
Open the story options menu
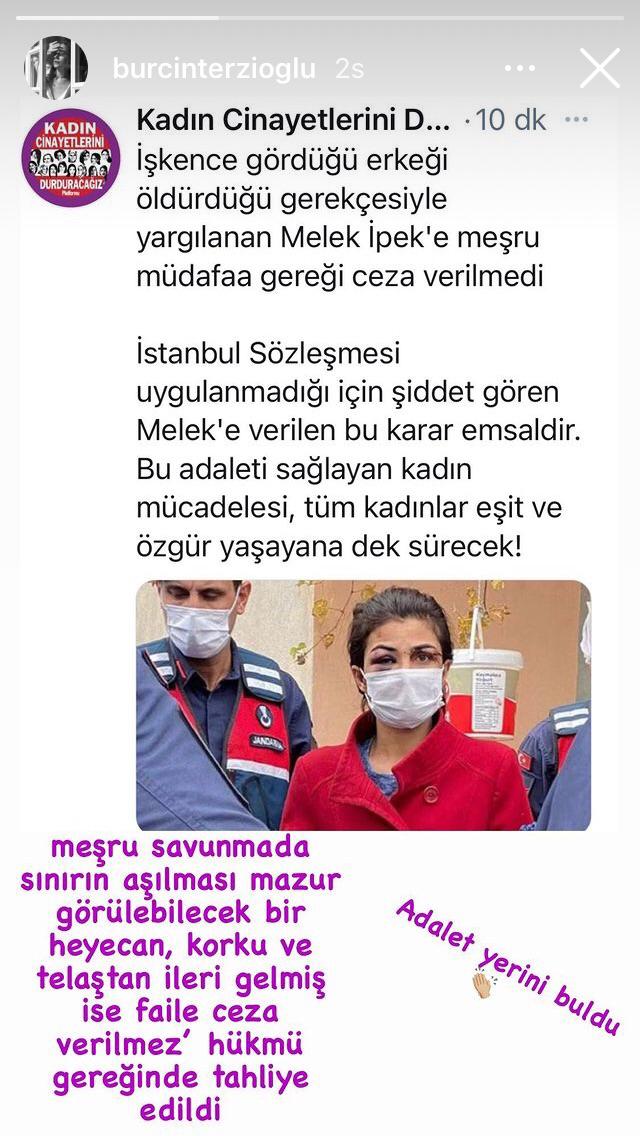(520, 69)
